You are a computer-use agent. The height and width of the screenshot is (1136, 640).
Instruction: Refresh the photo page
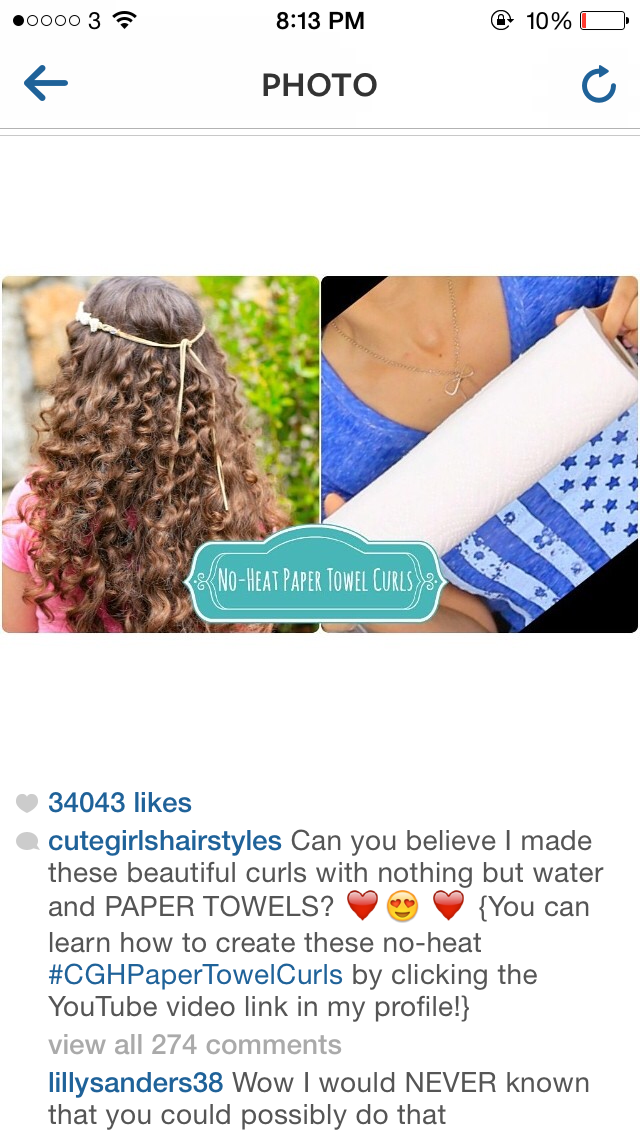tap(599, 84)
